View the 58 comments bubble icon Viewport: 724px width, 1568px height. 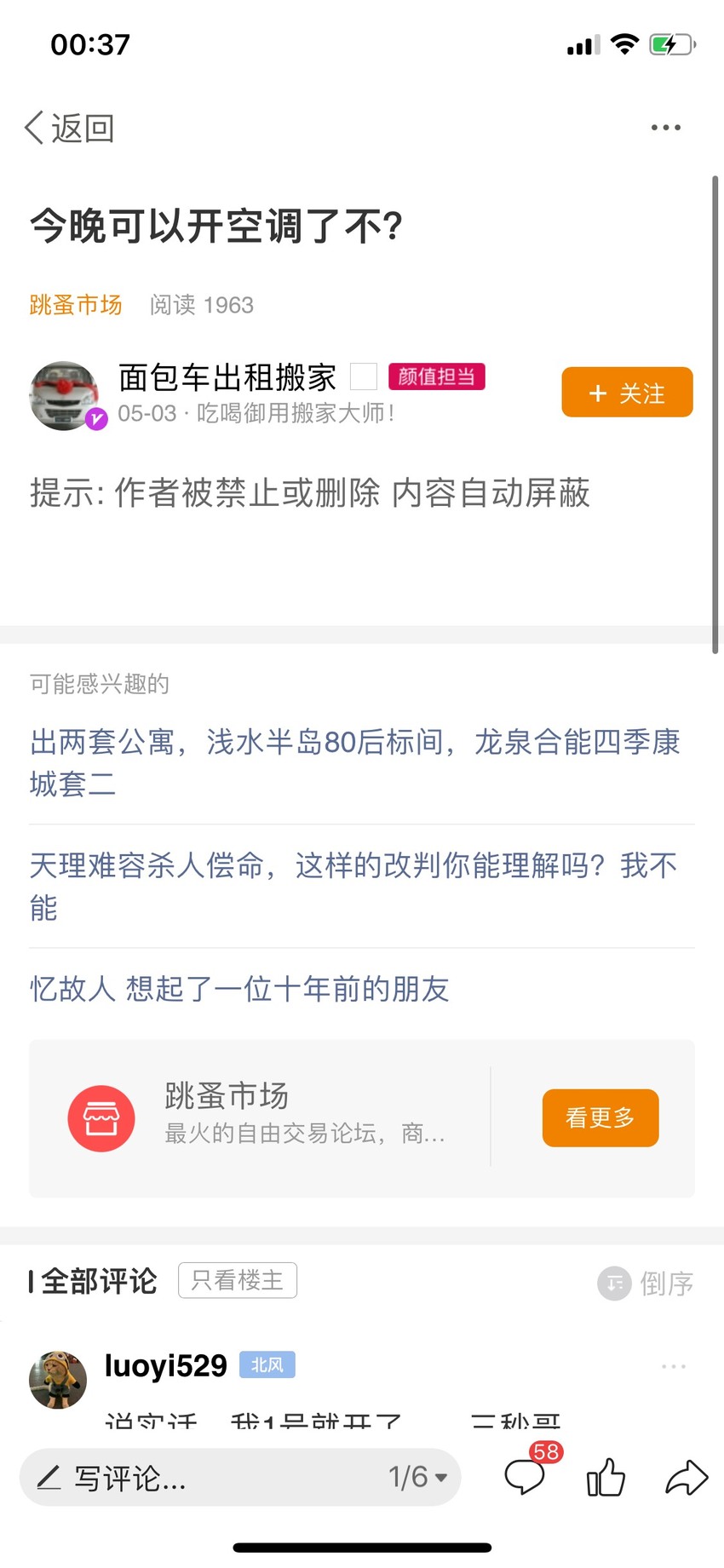pos(526,1475)
